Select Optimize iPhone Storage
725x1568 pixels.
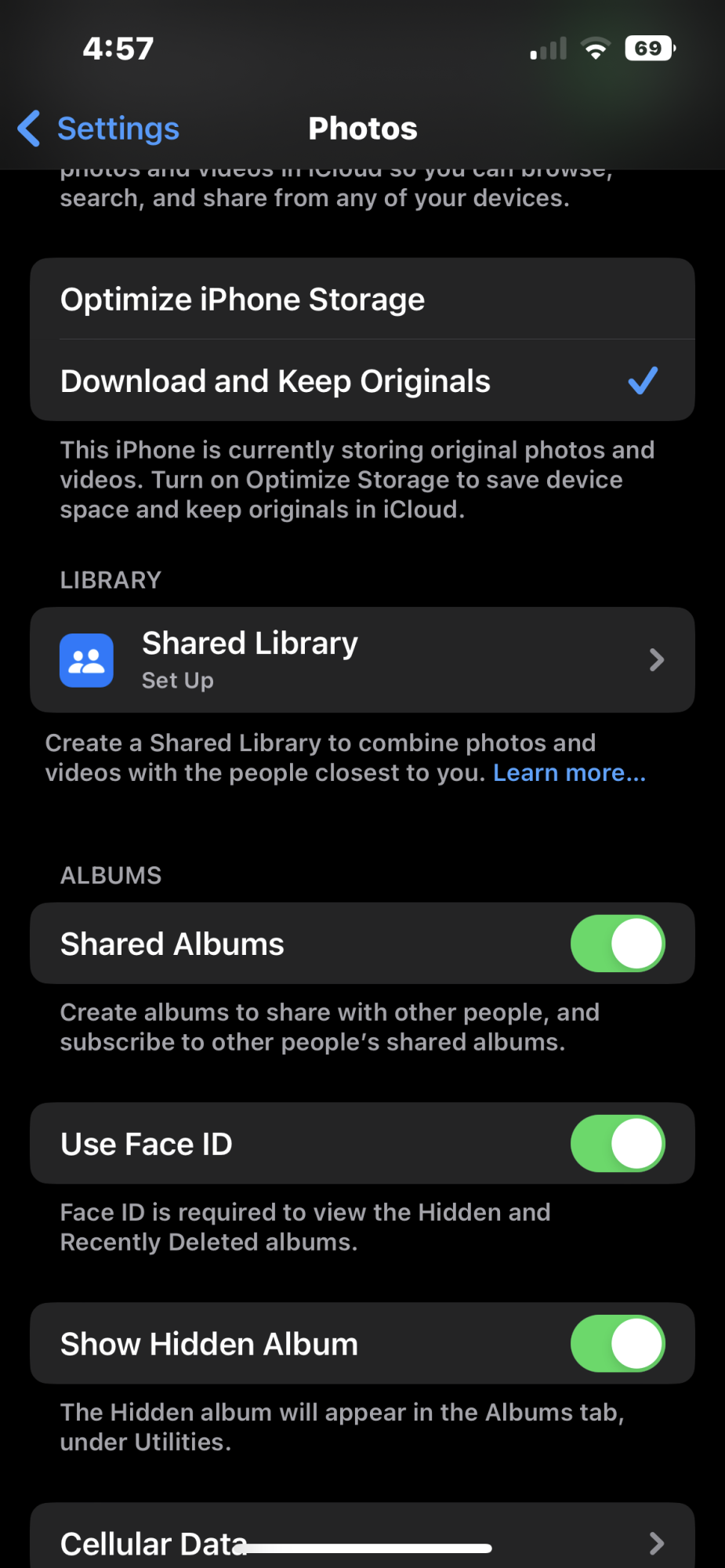pyautogui.click(x=362, y=299)
